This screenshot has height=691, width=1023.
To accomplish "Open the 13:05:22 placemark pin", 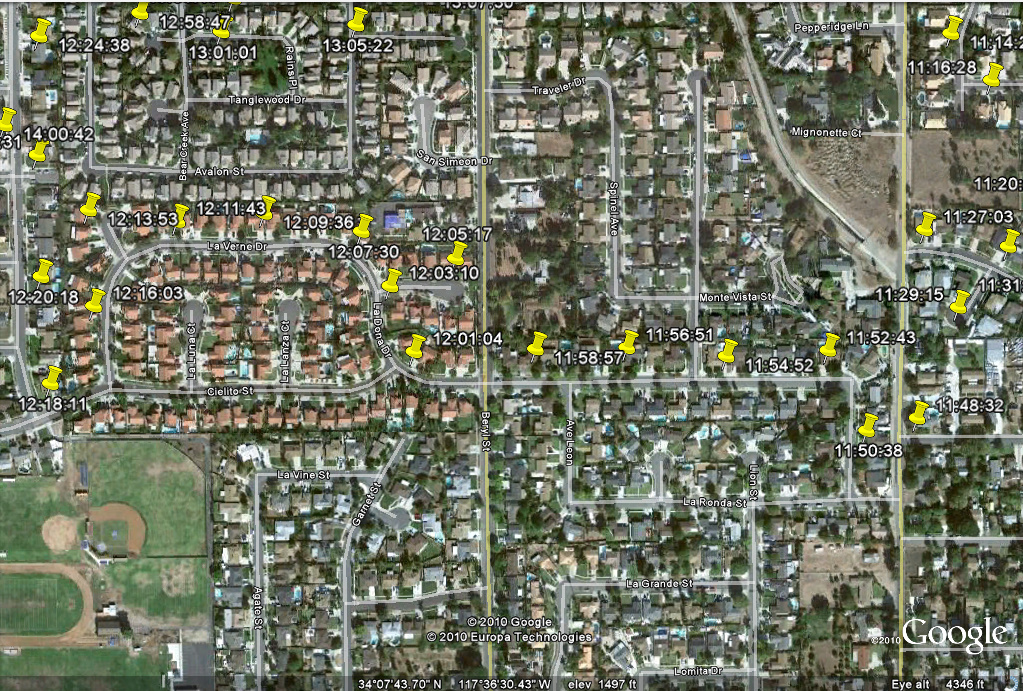I will [358, 20].
